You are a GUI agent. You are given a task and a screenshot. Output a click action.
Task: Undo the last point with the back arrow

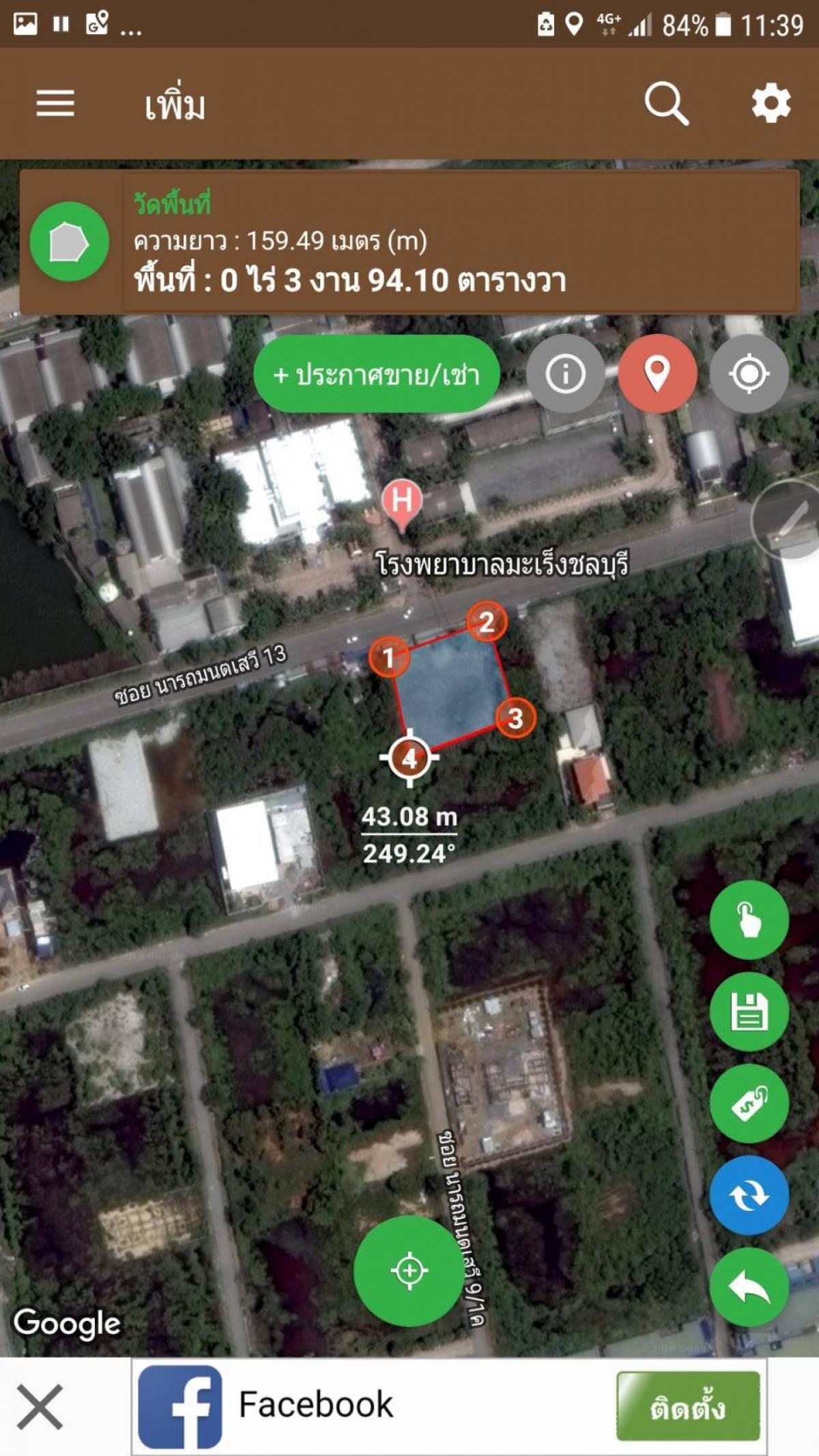749,1287
